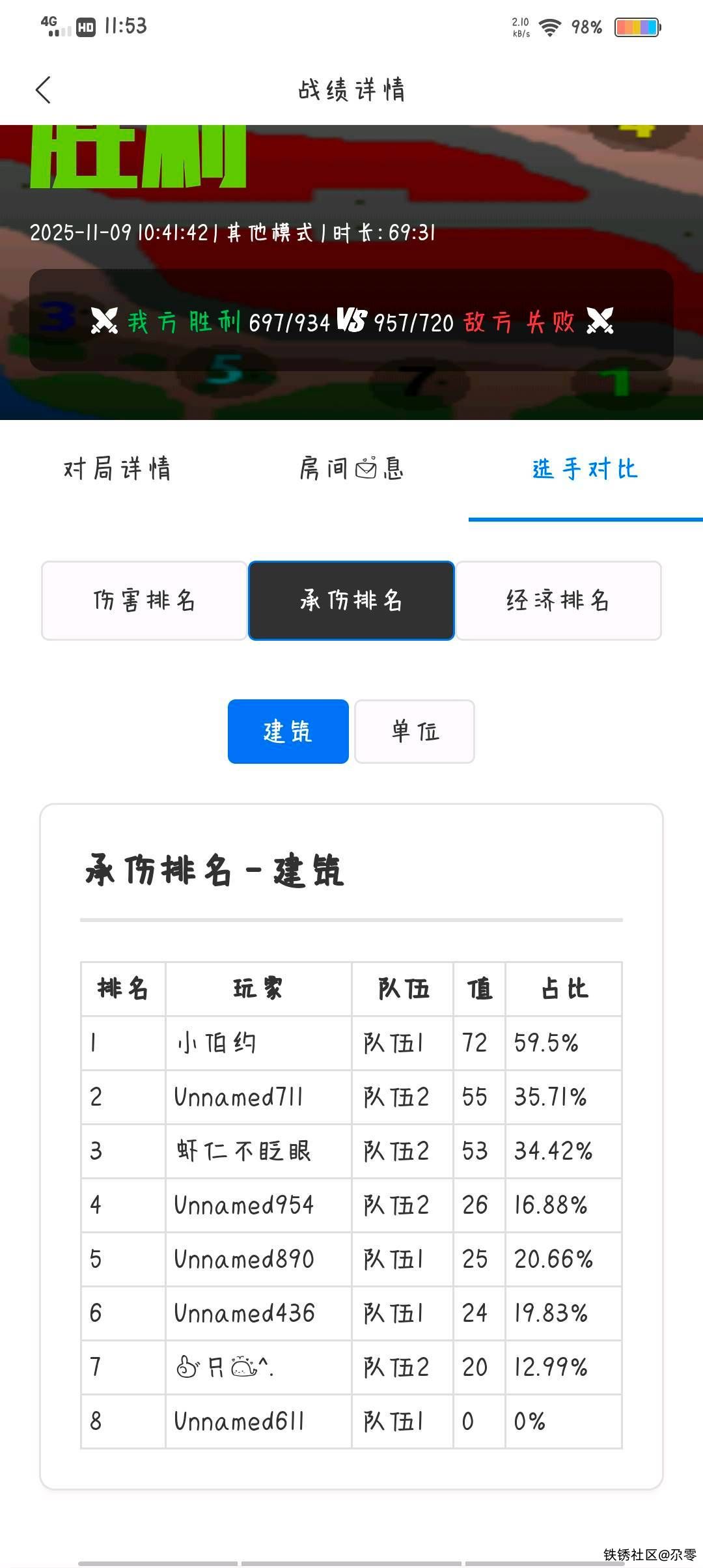Viewport: 703px width, 1568px height.
Task: Filter ranking by 建筑
Action: click(x=288, y=731)
